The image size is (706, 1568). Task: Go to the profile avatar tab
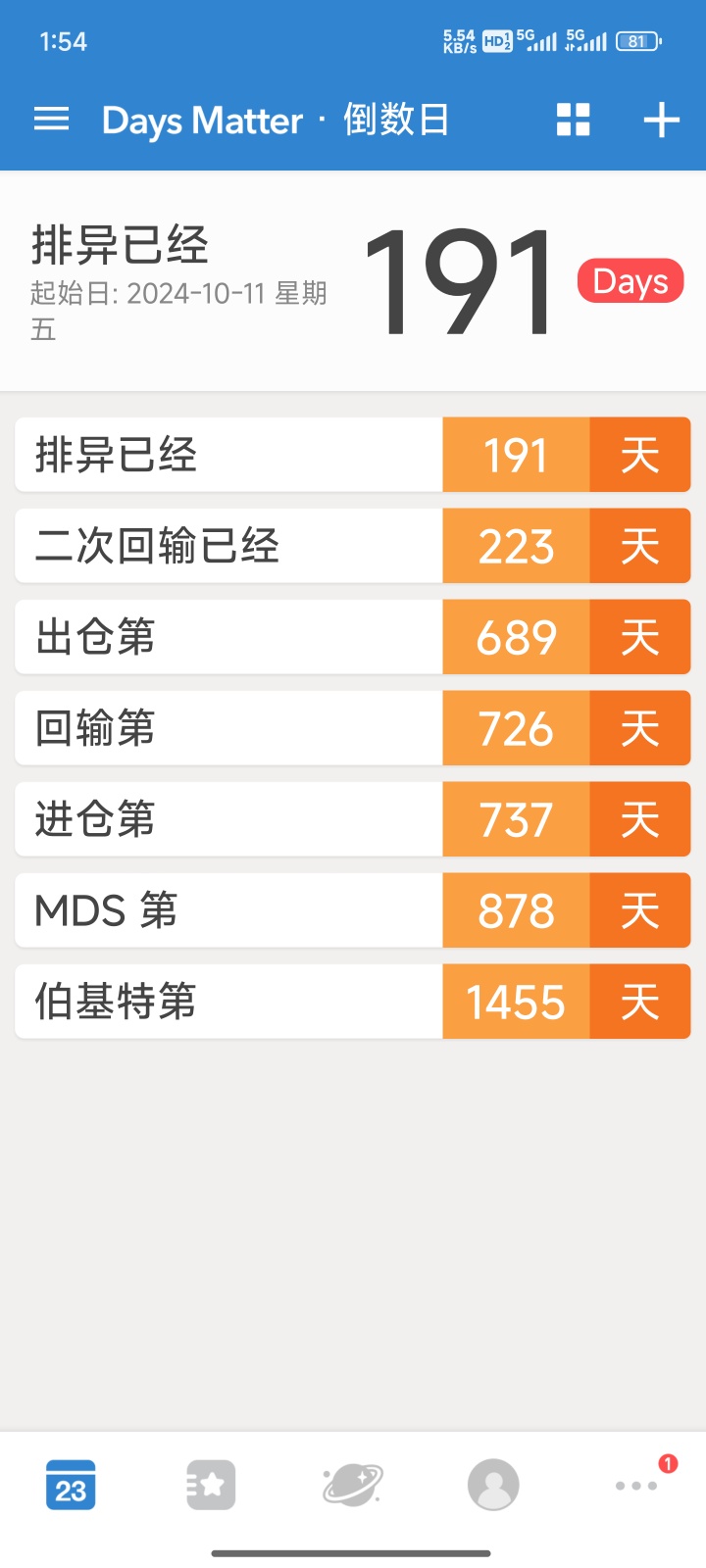493,1485
